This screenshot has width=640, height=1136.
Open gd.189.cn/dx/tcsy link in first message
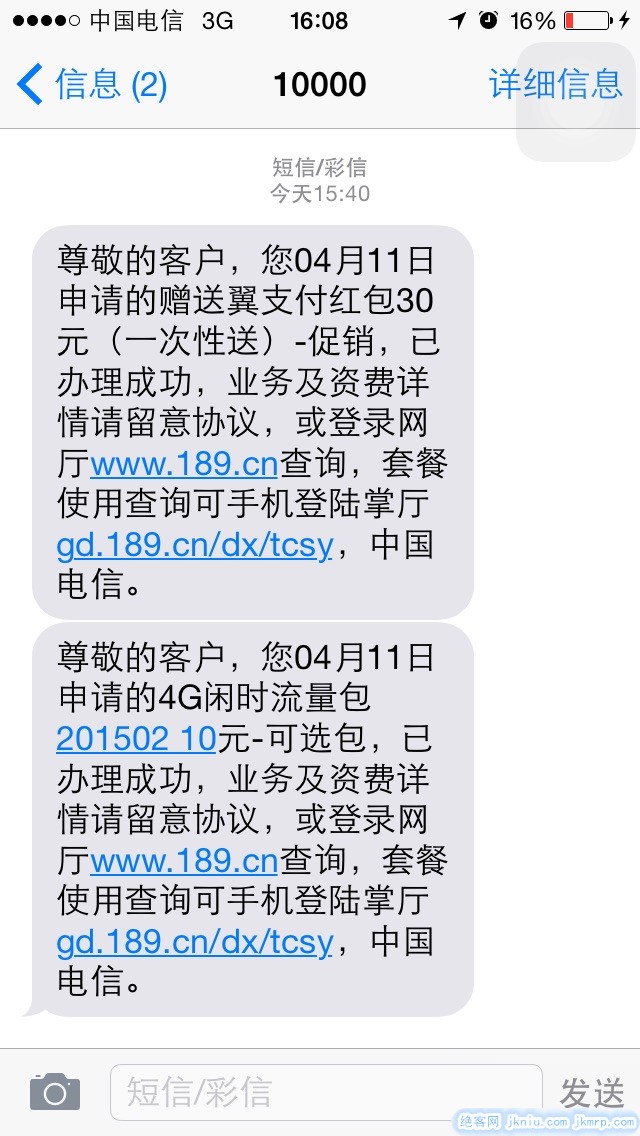(x=194, y=547)
